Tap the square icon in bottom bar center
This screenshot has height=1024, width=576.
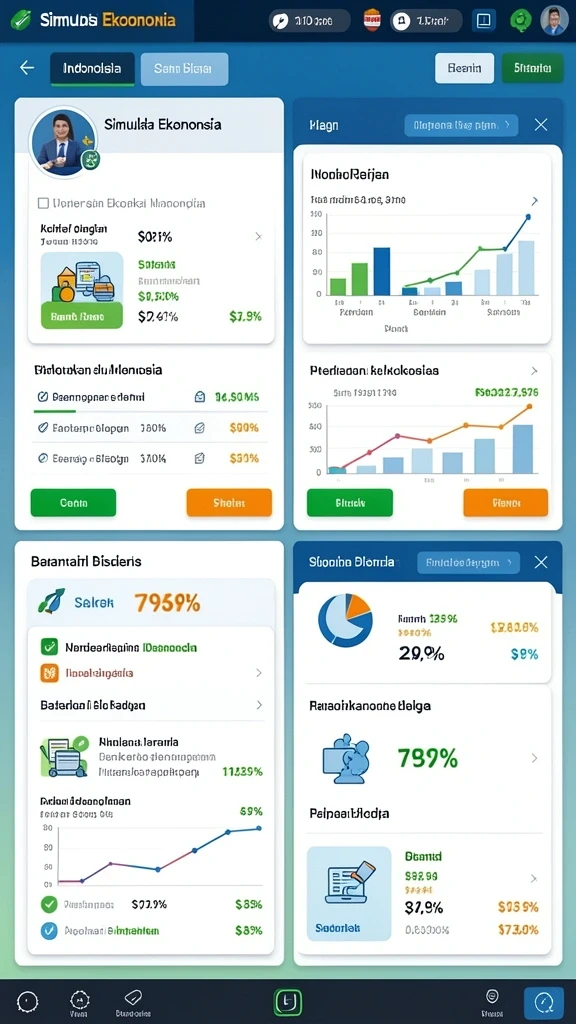click(287, 1001)
